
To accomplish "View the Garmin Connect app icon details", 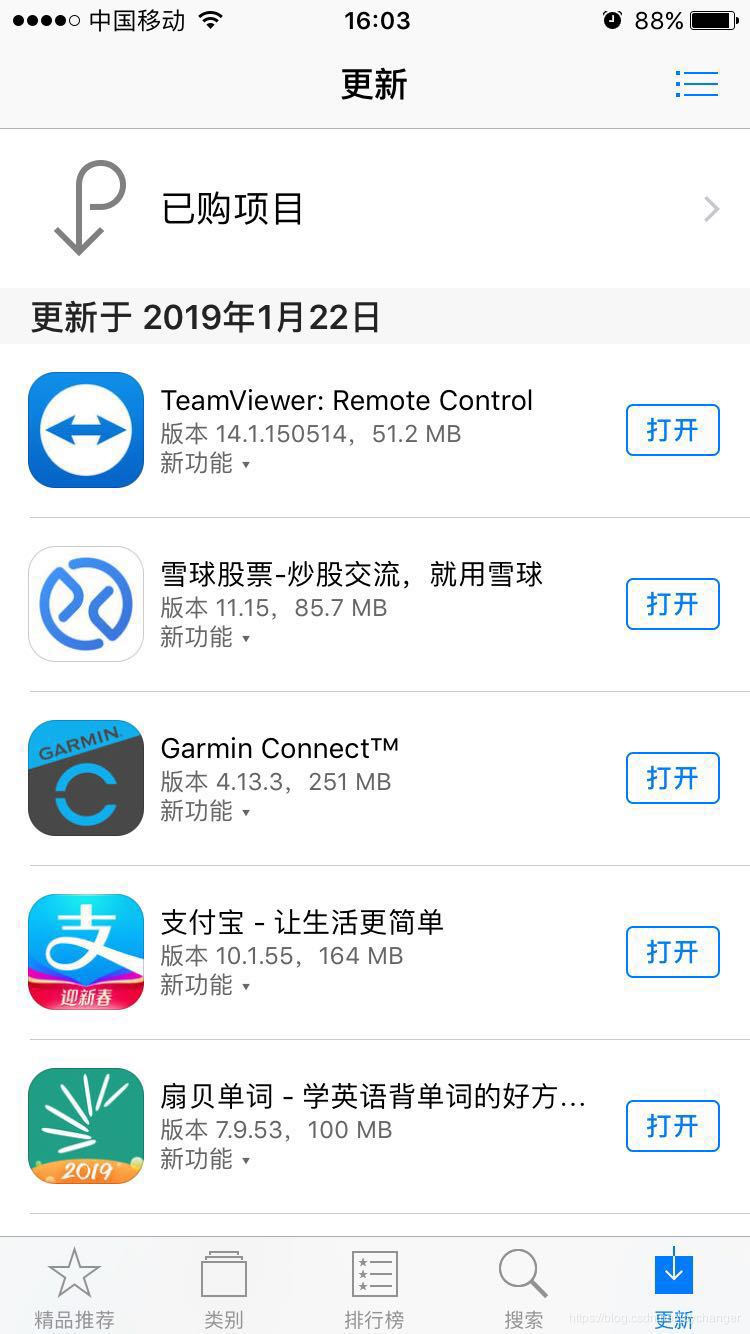I will point(86,778).
